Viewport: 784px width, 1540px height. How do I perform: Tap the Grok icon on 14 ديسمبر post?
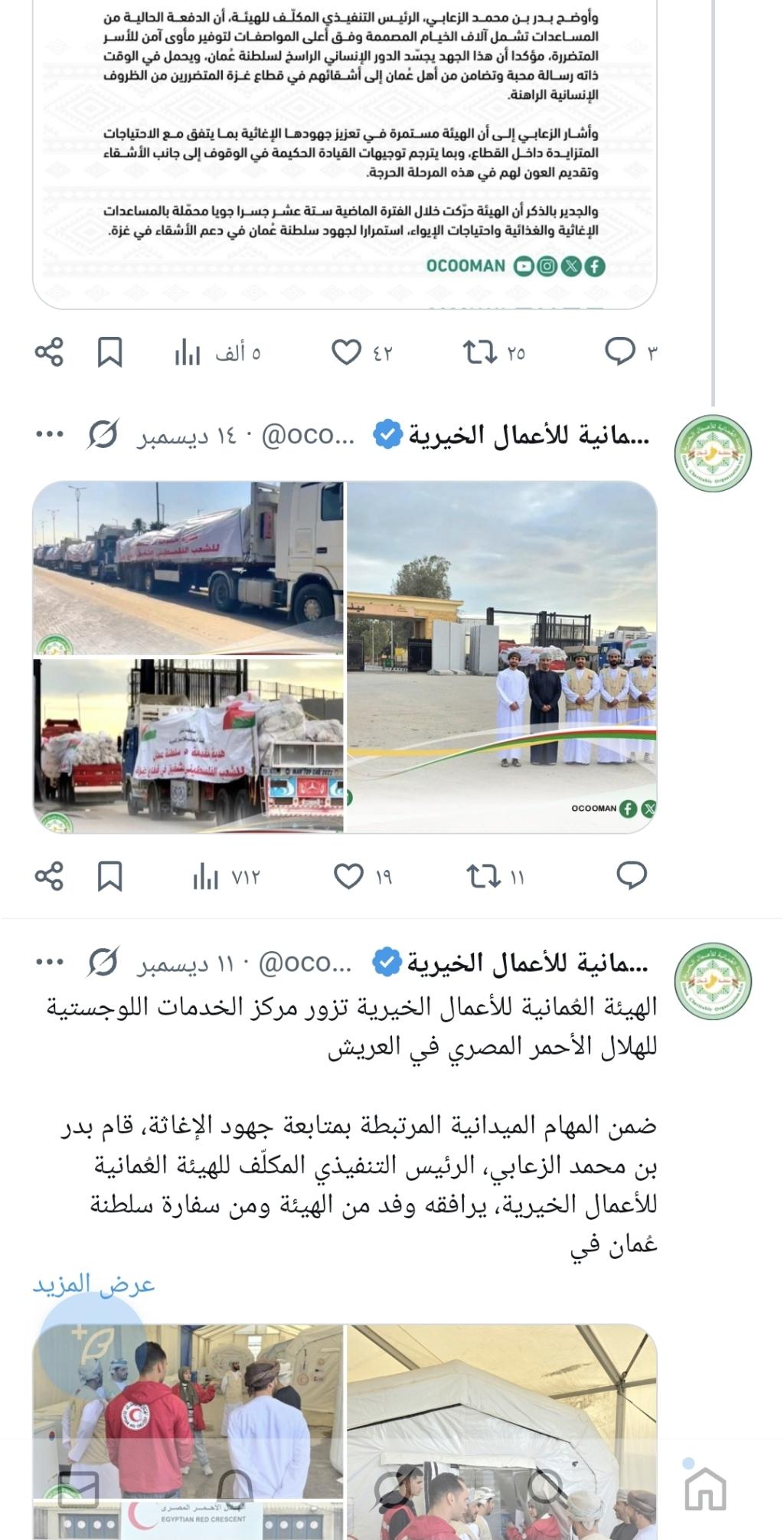point(103,435)
